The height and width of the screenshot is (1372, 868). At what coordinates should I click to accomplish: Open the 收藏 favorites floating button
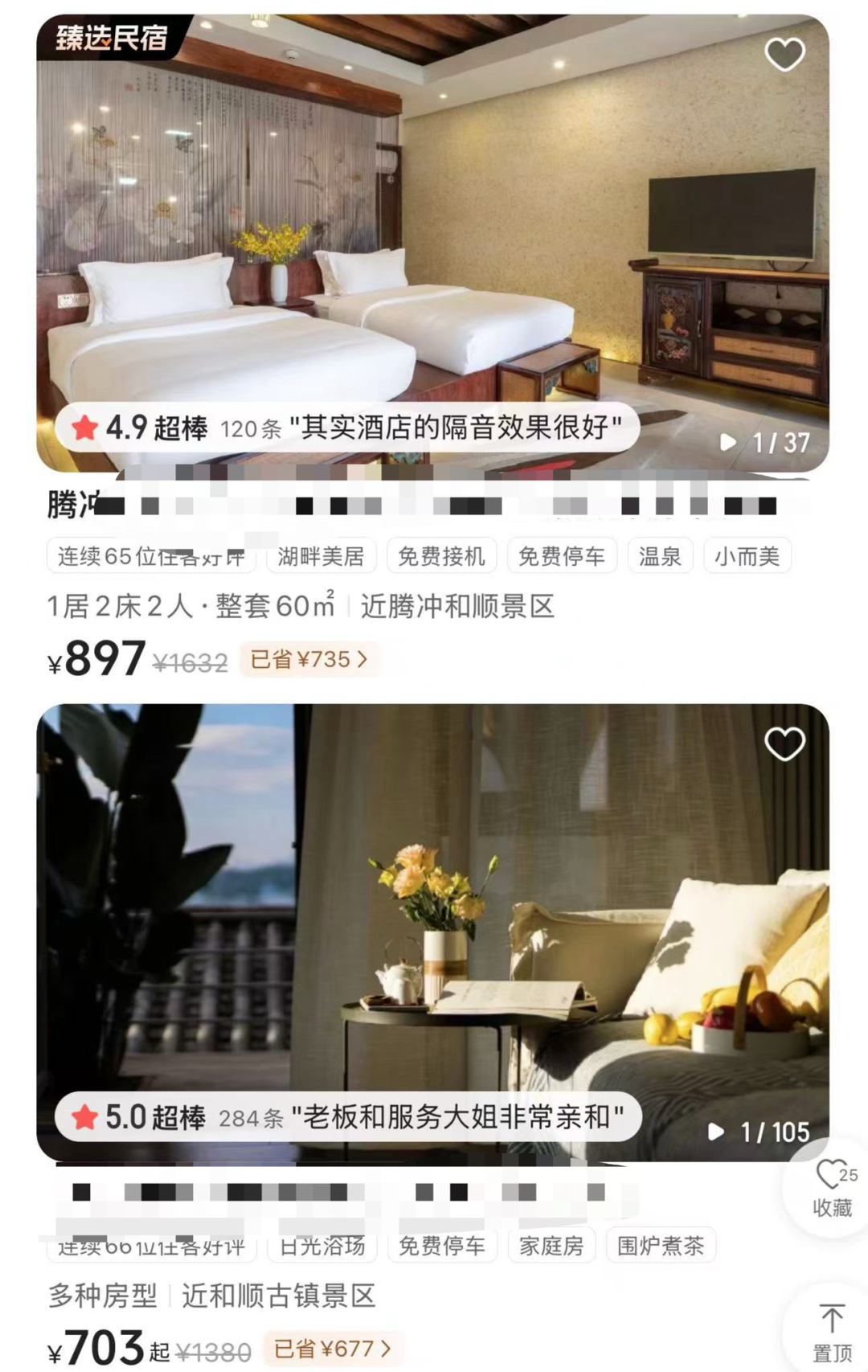(x=832, y=1188)
